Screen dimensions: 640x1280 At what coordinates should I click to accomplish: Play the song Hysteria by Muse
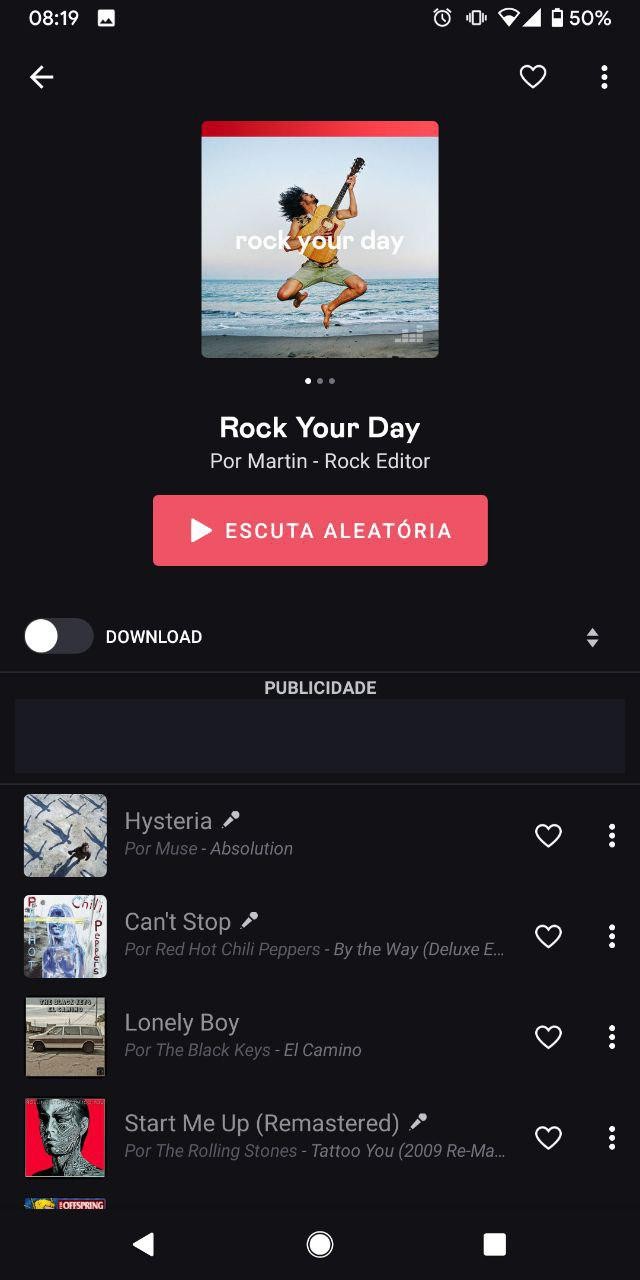[x=300, y=834]
